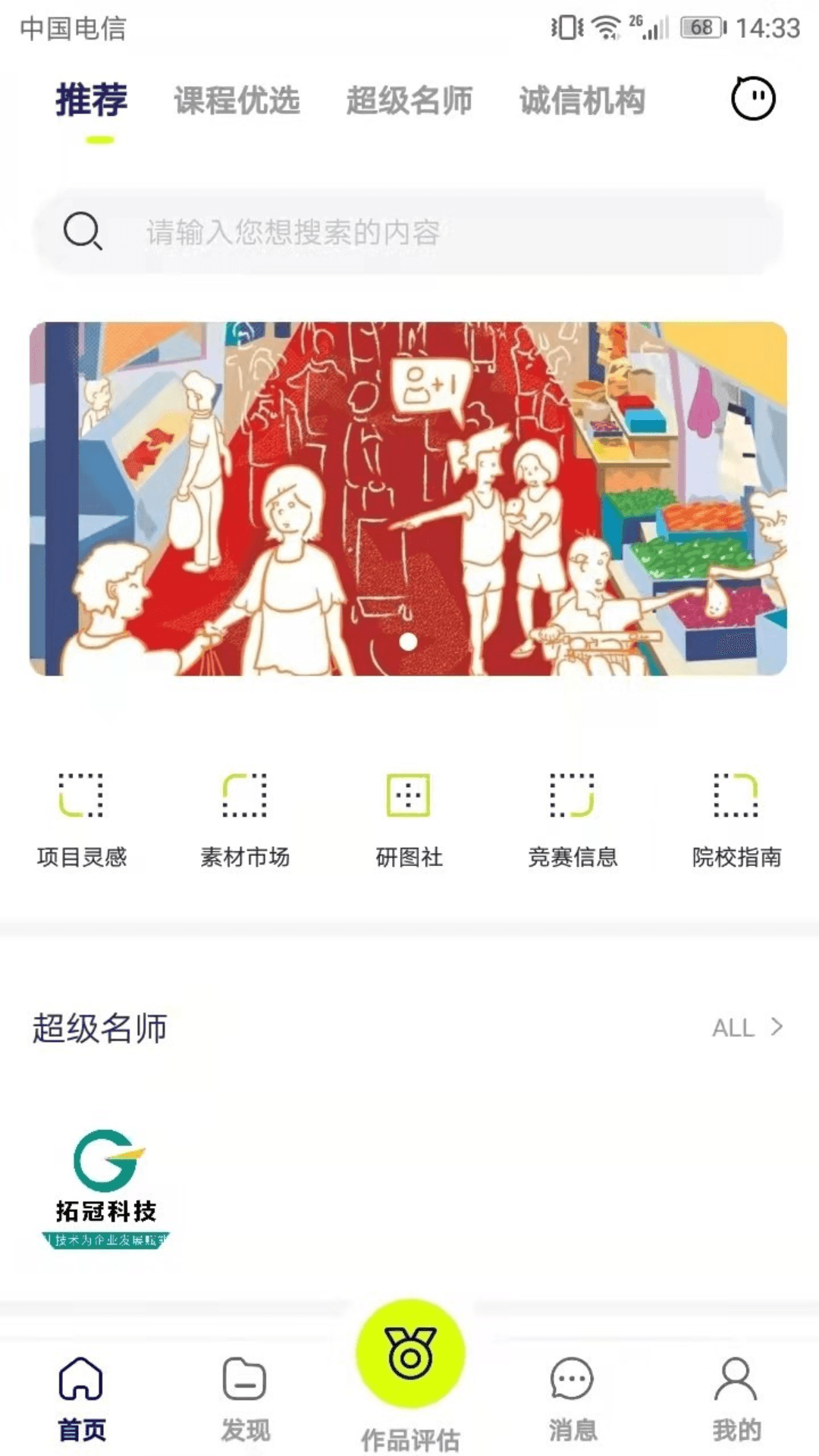Switch to the 课程优选 tab
This screenshot has height=1456, width=819.
point(237,101)
